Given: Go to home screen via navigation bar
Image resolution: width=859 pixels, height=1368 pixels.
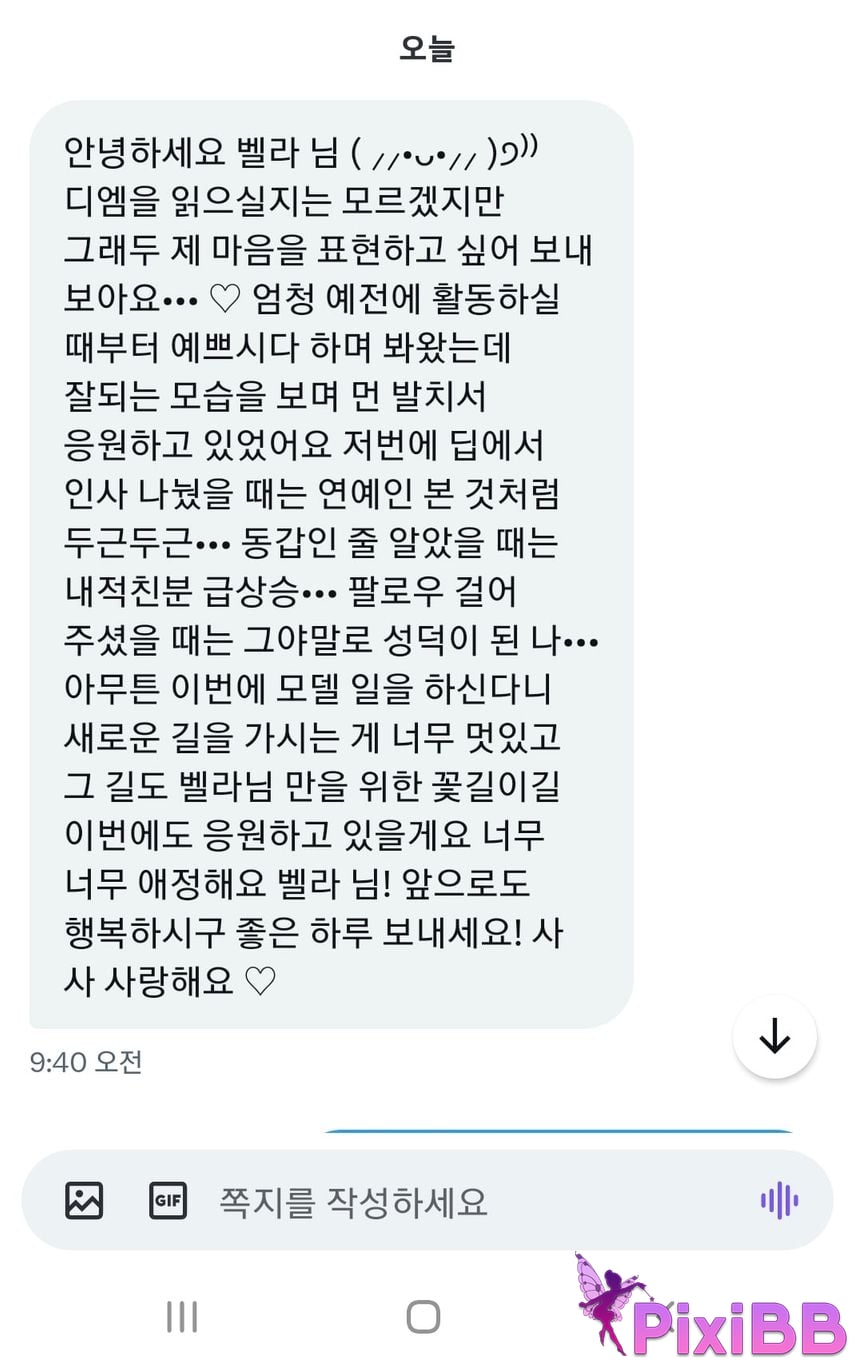Looking at the screenshot, I should pos(424,1317).
